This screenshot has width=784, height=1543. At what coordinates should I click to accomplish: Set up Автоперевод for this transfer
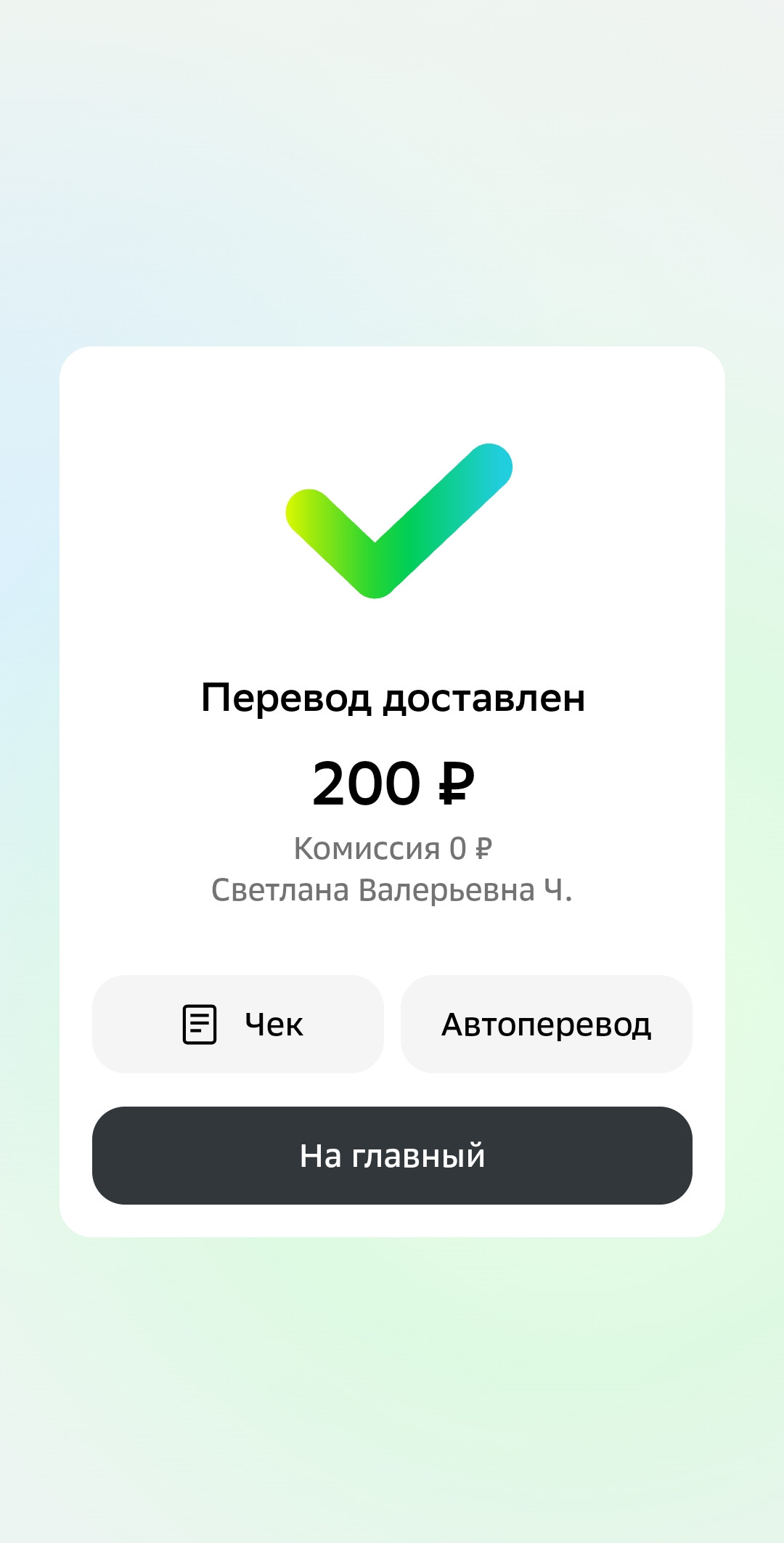(x=546, y=1024)
